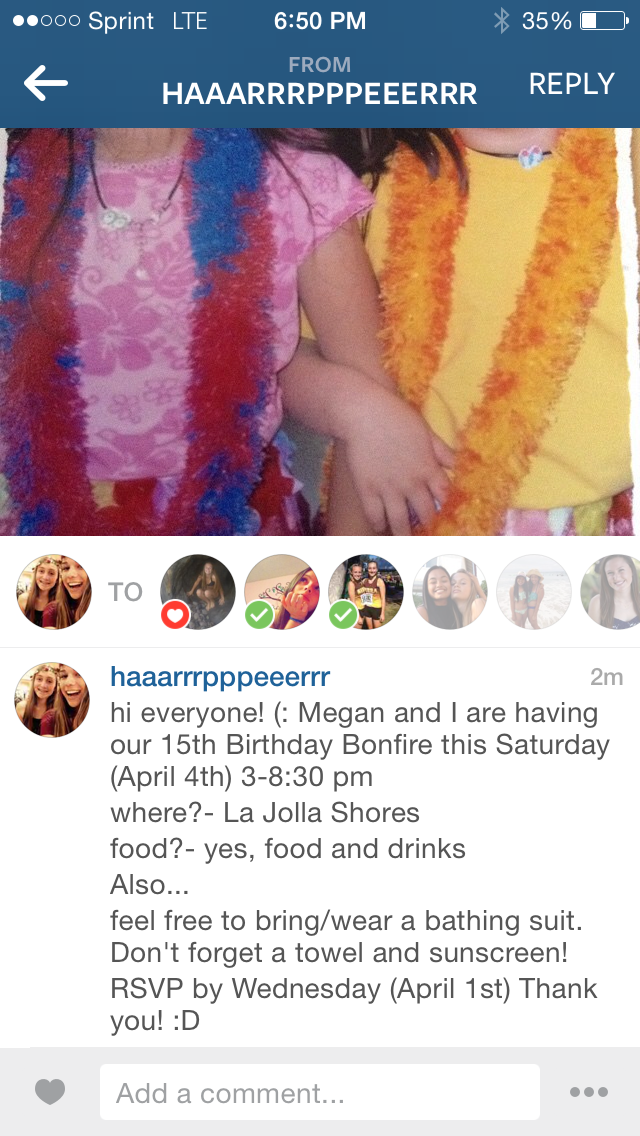
Task: Open the haaarrrpppeeerrr username link in the comment
Action: point(220,677)
